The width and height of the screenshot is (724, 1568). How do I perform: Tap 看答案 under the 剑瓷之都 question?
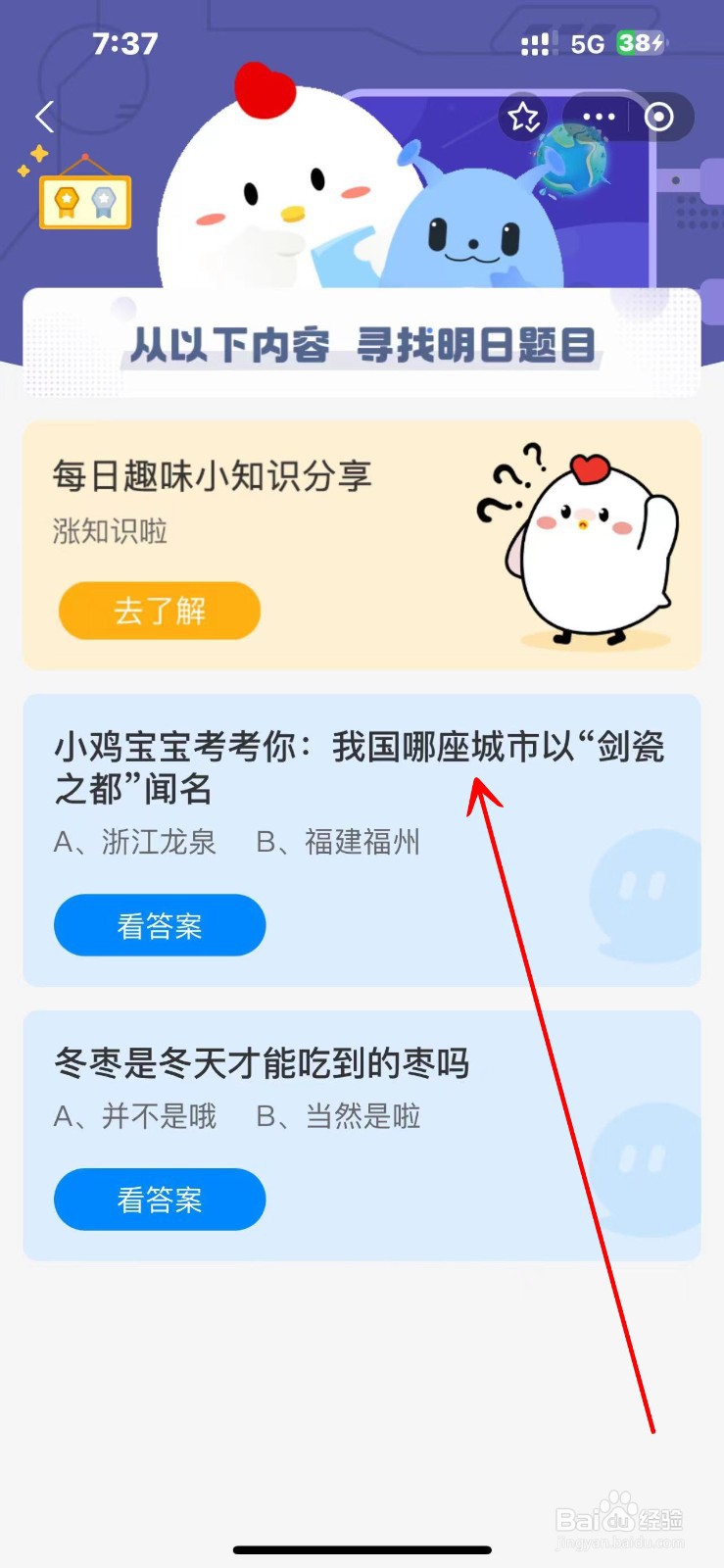[159, 925]
